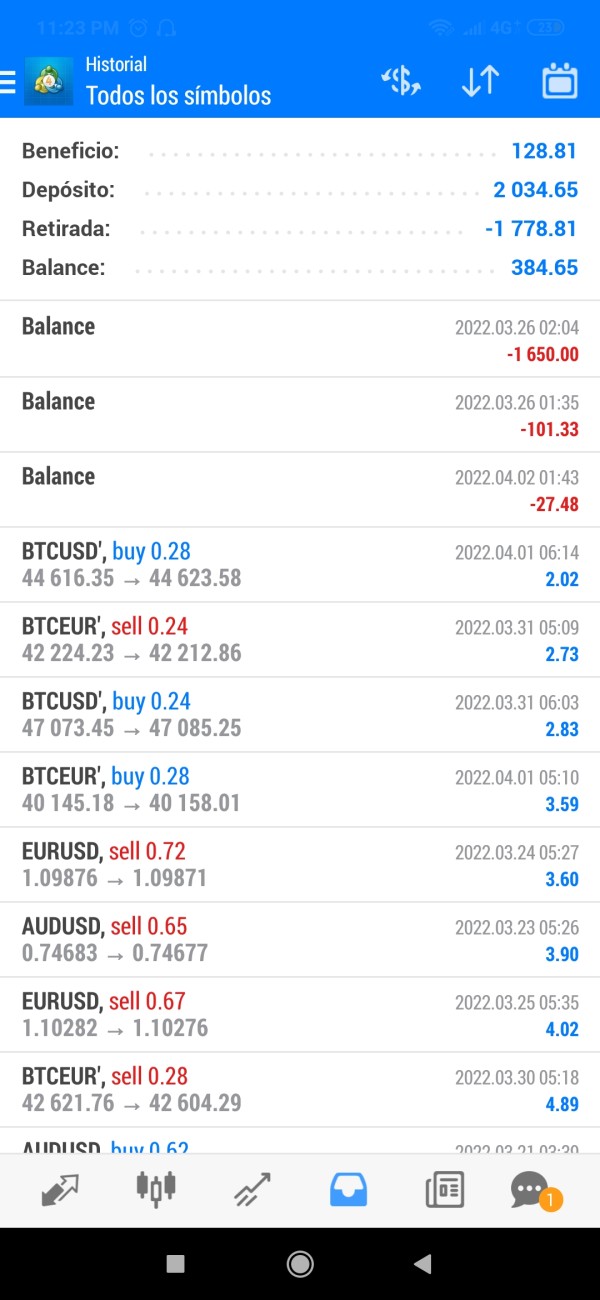600x1300 pixels.
Task: Open the EURUSD sell 0.67 trade
Action: 300,1014
